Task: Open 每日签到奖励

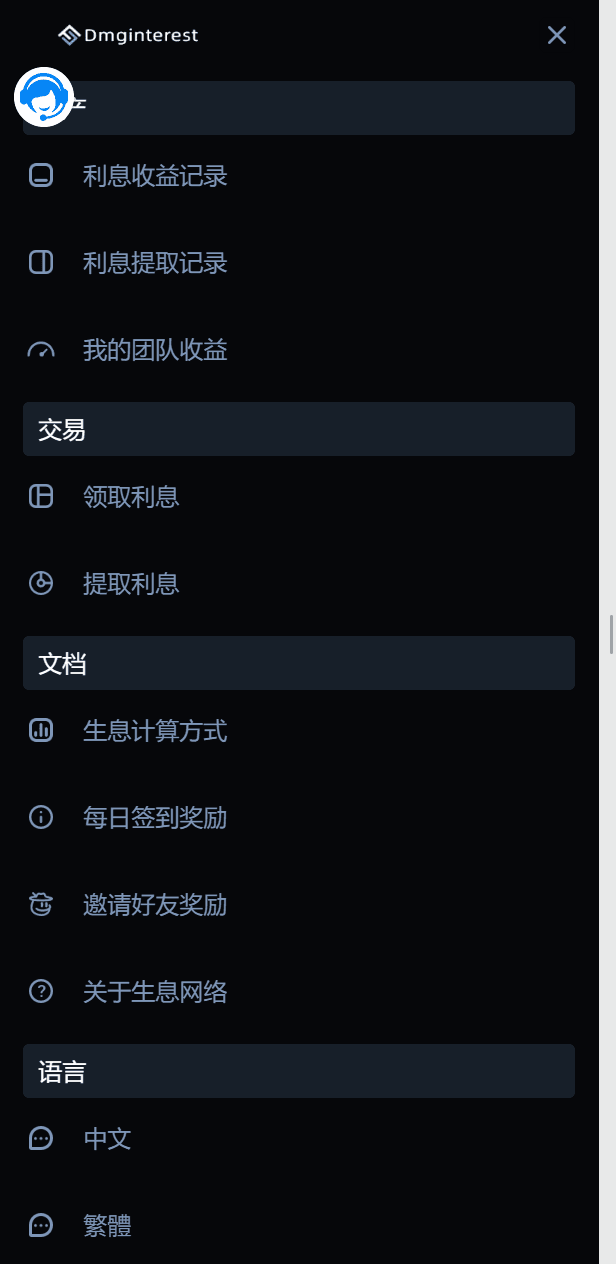Action: click(155, 819)
